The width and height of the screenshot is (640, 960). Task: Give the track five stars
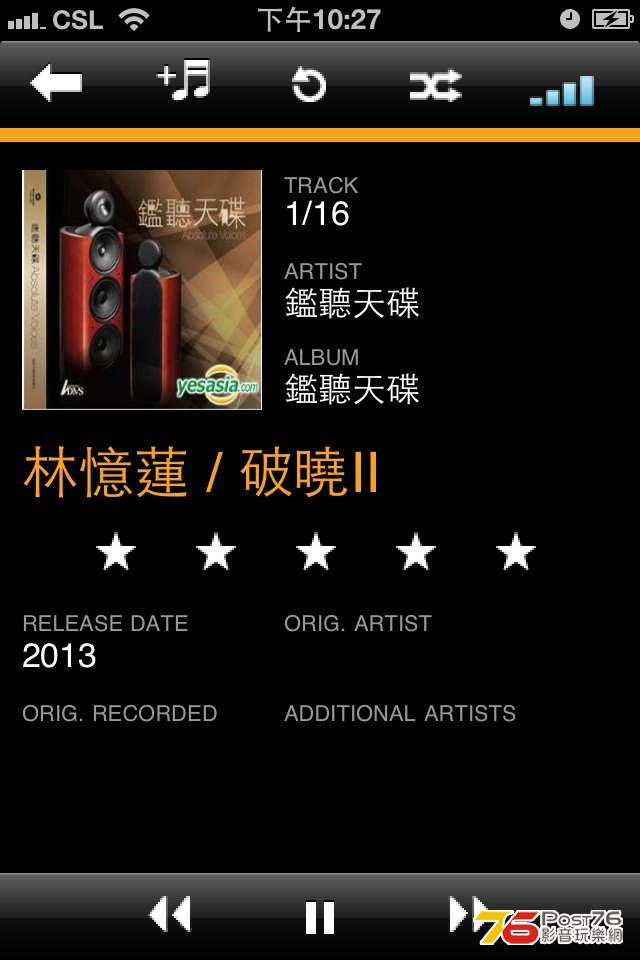[x=516, y=552]
